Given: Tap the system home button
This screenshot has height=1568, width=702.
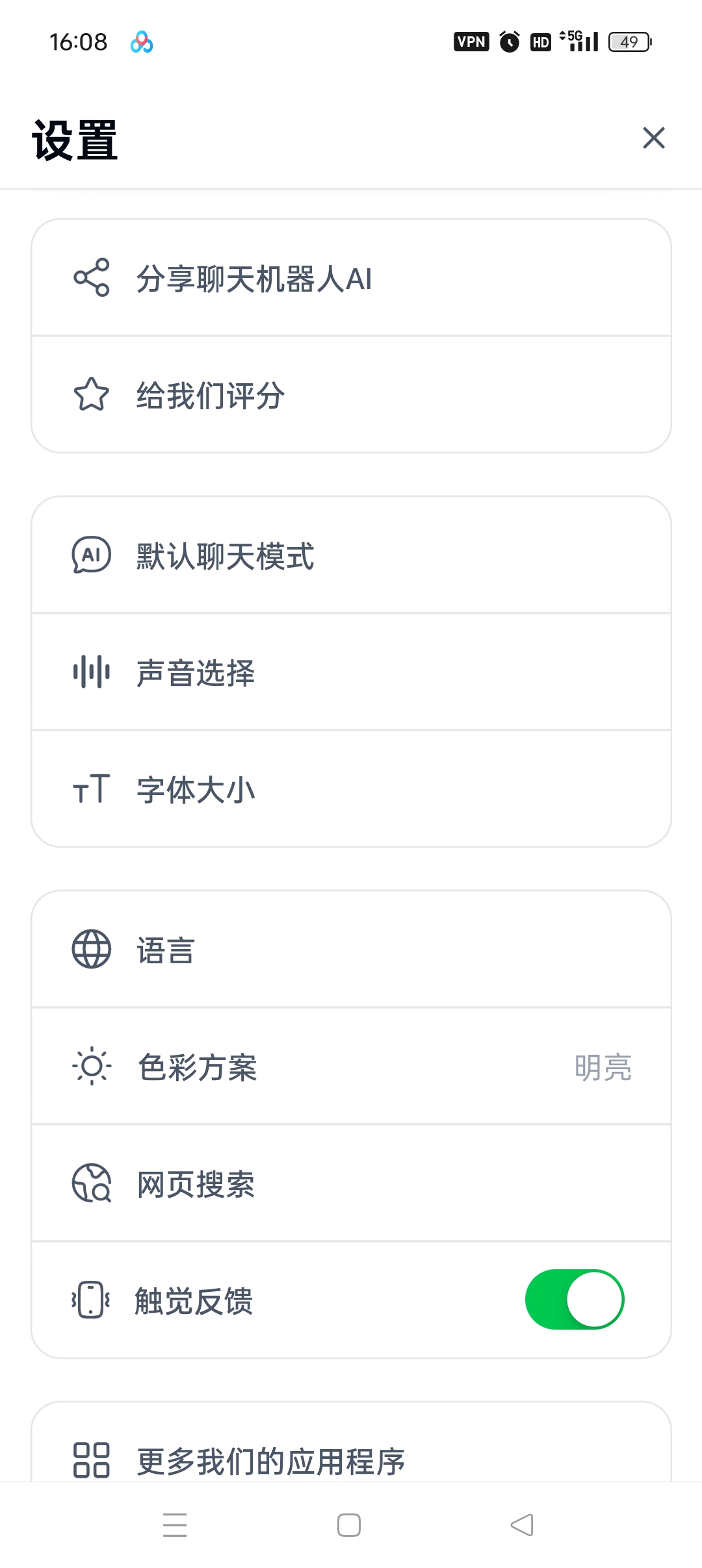Looking at the screenshot, I should pyautogui.click(x=349, y=1525).
